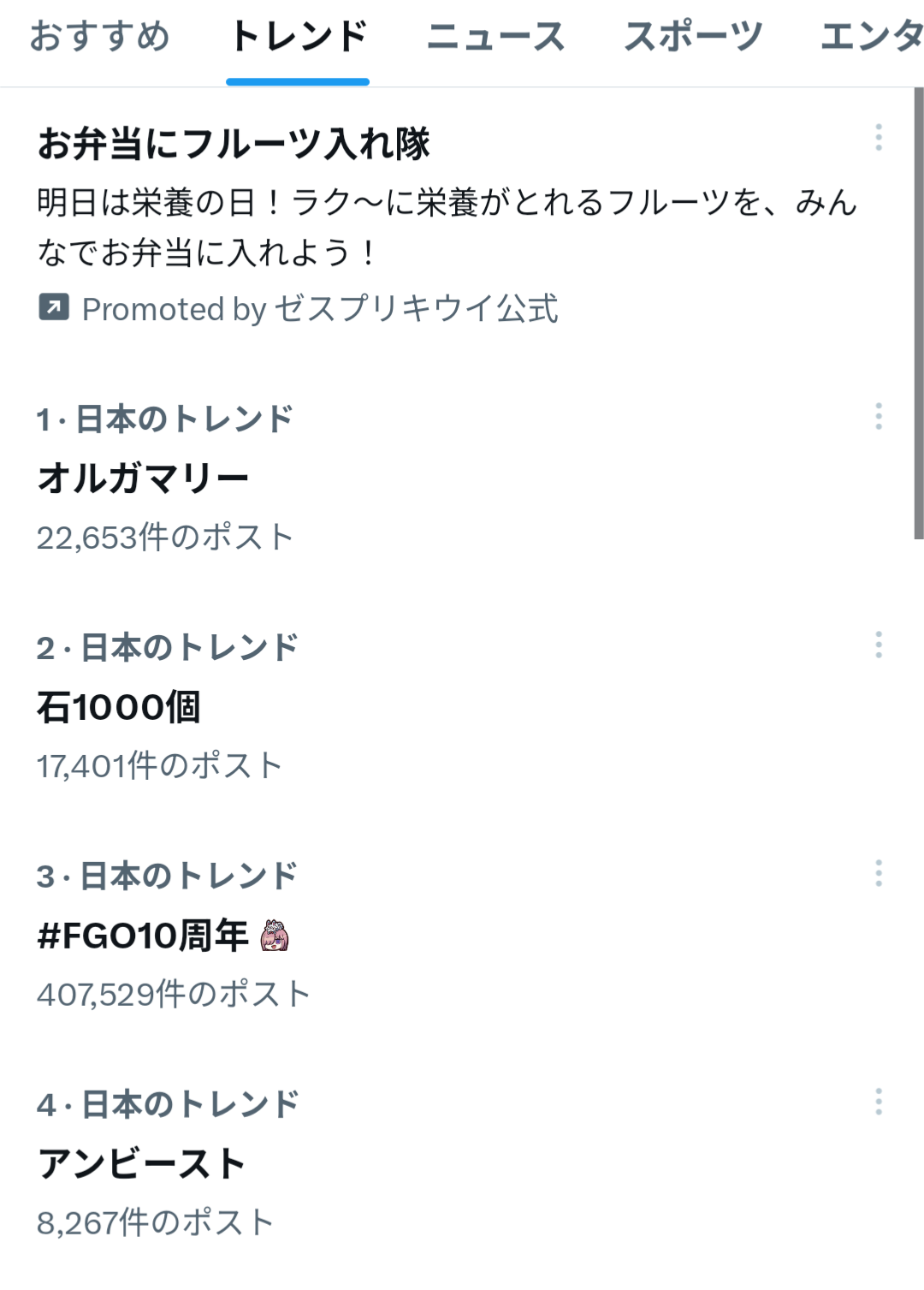924x1290 pixels.
Task: Open the アンビースト trend
Action: click(142, 1164)
